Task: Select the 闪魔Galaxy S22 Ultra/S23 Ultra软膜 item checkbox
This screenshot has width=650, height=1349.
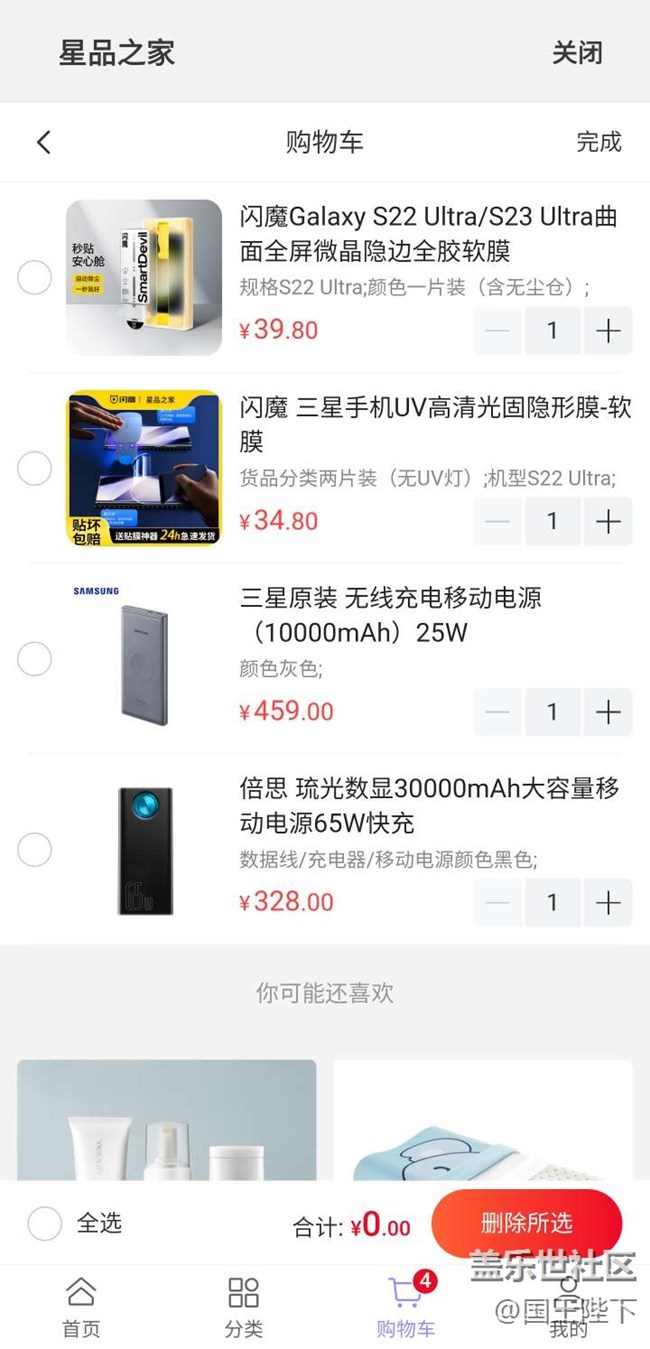Action: point(35,278)
